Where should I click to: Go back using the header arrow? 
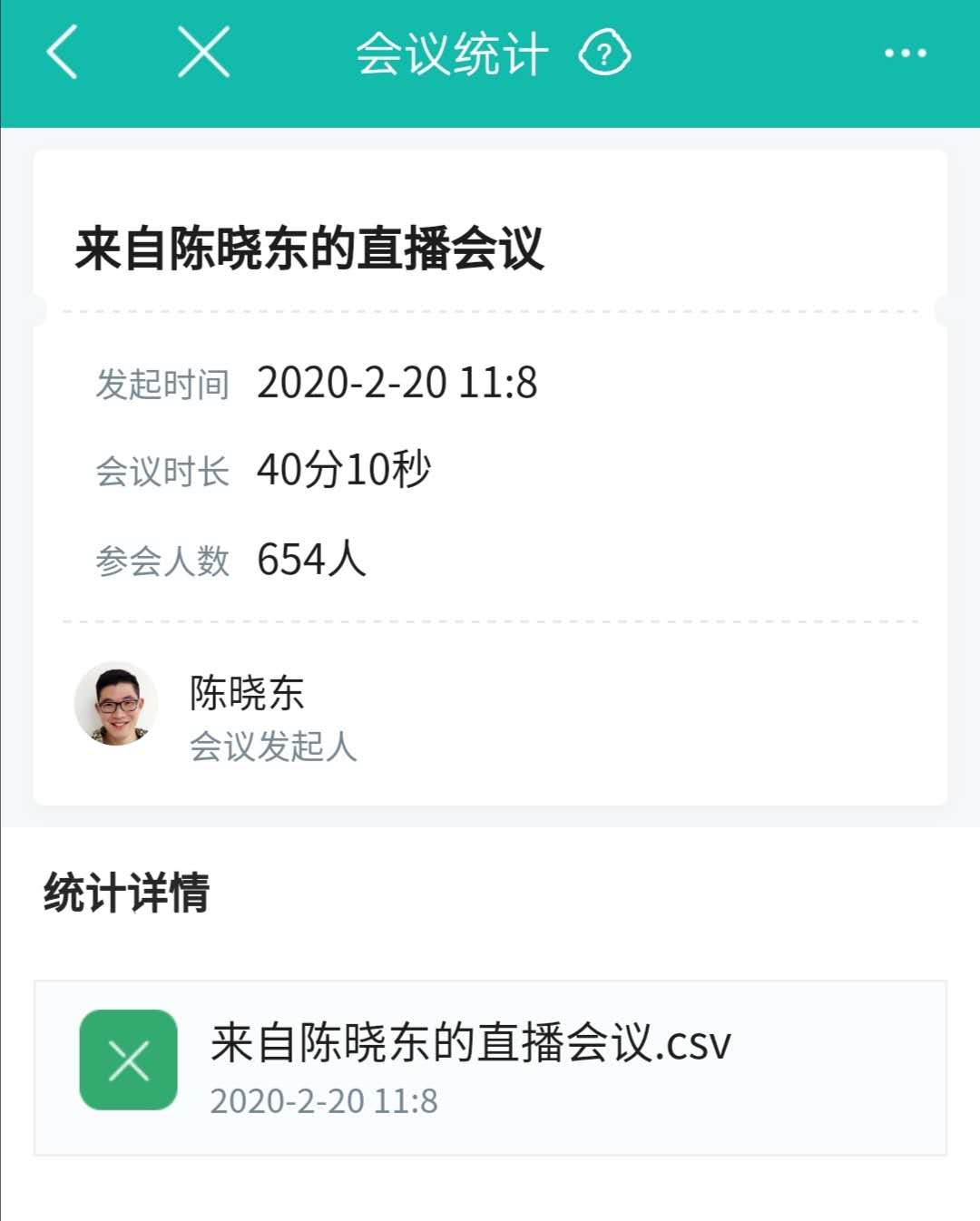point(63,53)
